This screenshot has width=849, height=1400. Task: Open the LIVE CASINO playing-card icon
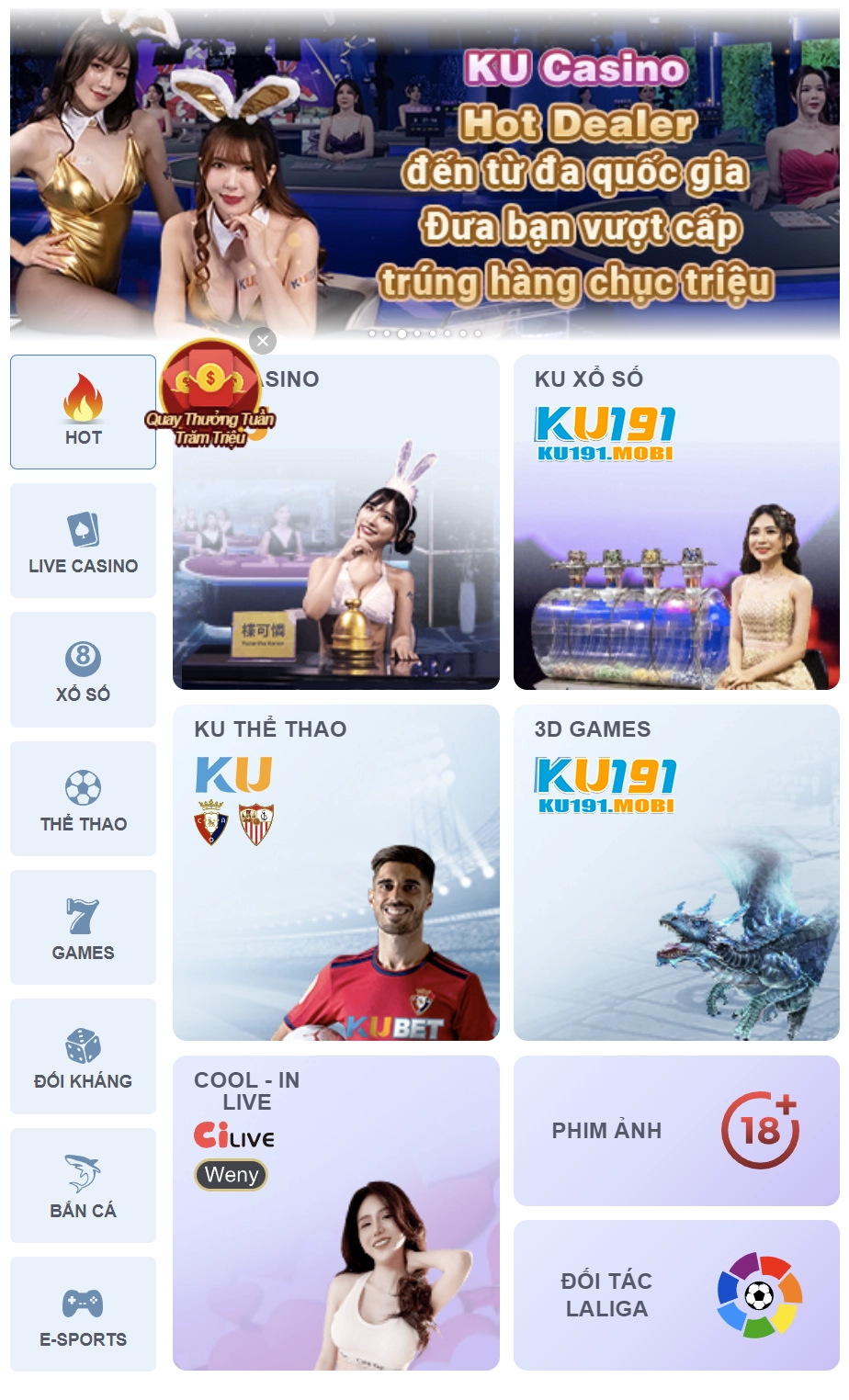(83, 530)
